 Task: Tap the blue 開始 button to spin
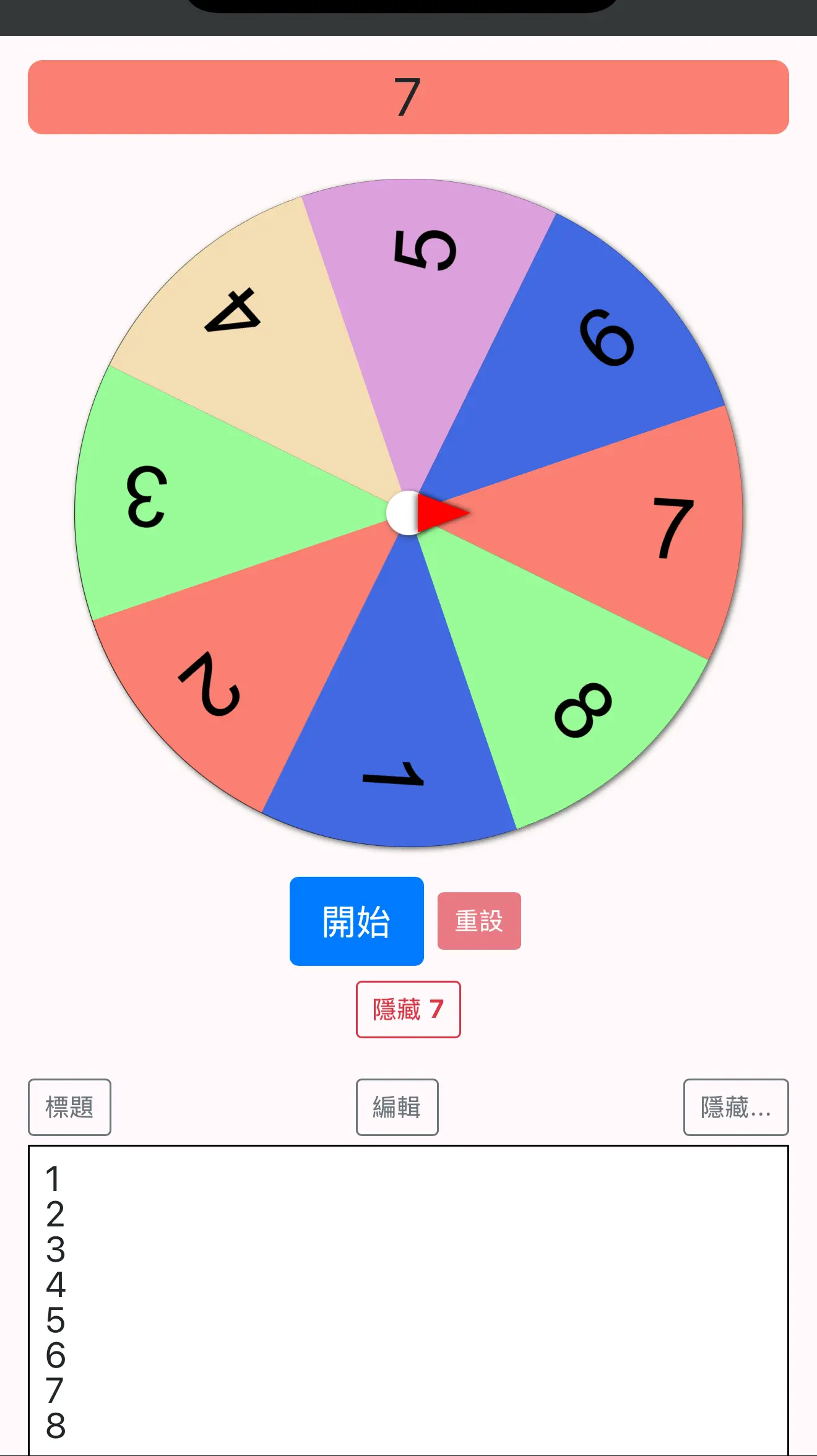pyautogui.click(x=357, y=921)
